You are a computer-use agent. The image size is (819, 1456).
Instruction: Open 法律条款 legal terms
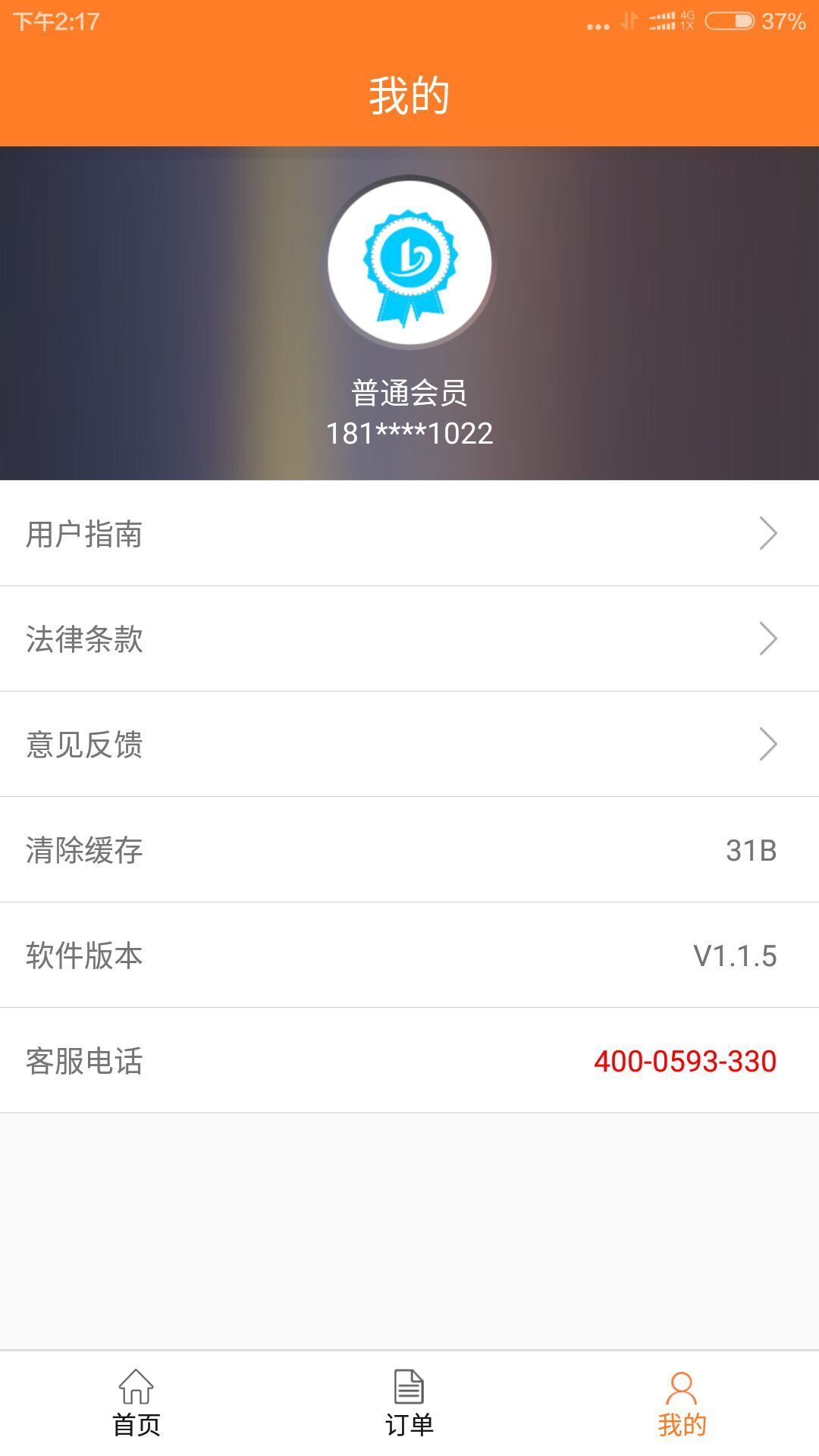409,639
